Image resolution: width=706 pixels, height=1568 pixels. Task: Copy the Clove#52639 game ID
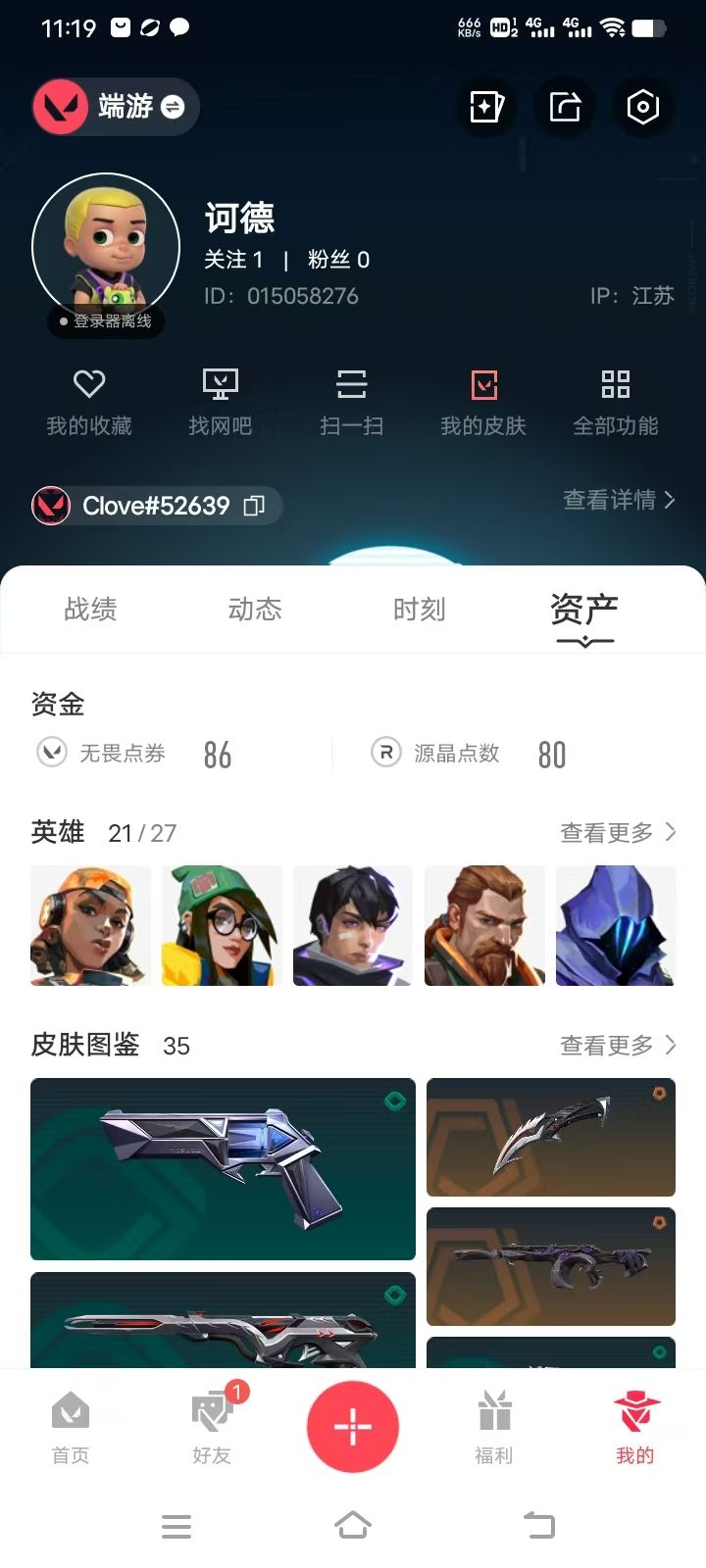(255, 506)
